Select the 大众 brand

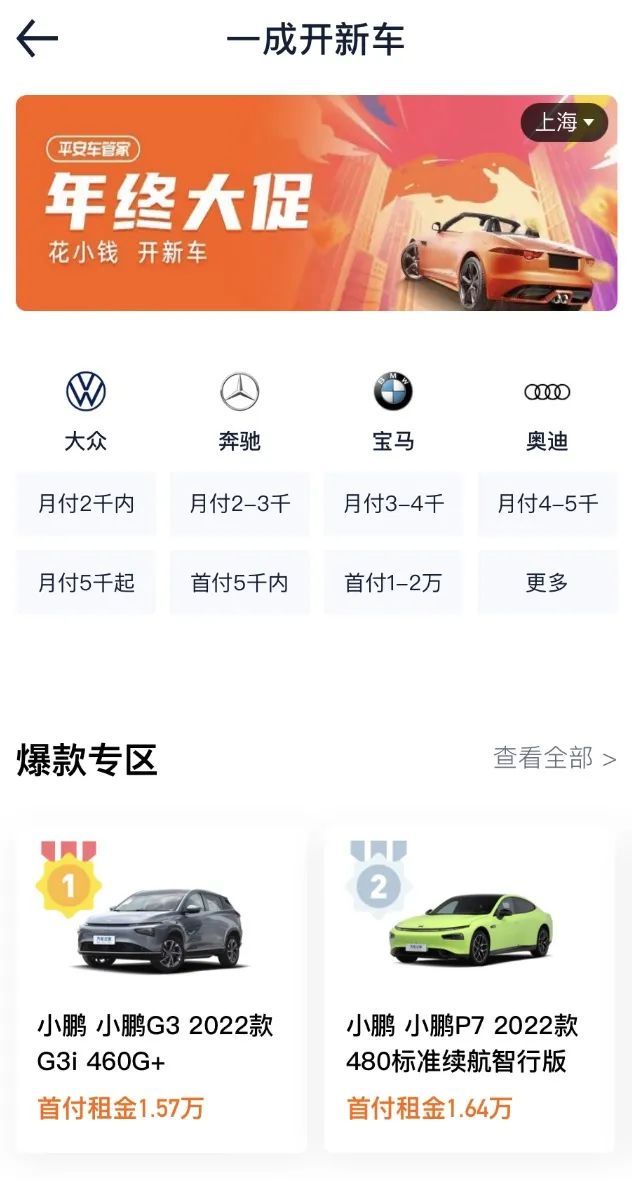[x=86, y=410]
